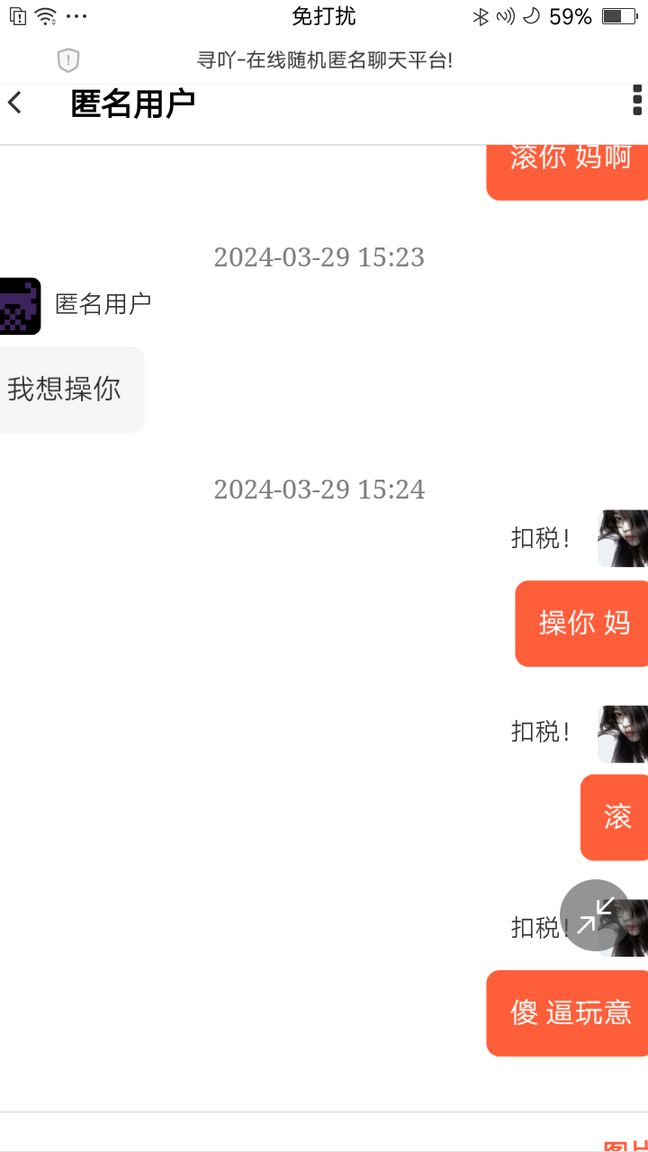Tap the site security shield icon
Image resolution: width=648 pixels, height=1152 pixels.
click(68, 60)
